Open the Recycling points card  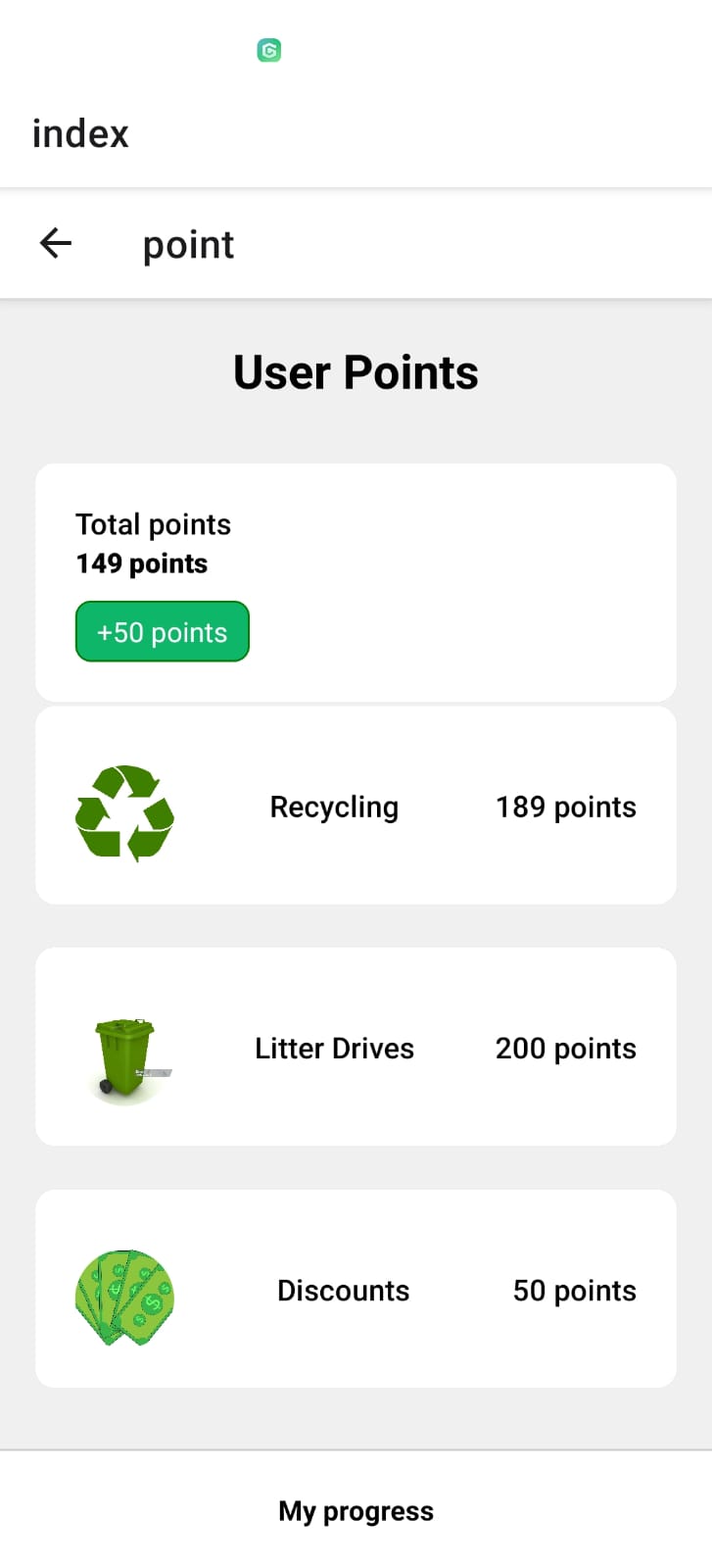(x=356, y=807)
